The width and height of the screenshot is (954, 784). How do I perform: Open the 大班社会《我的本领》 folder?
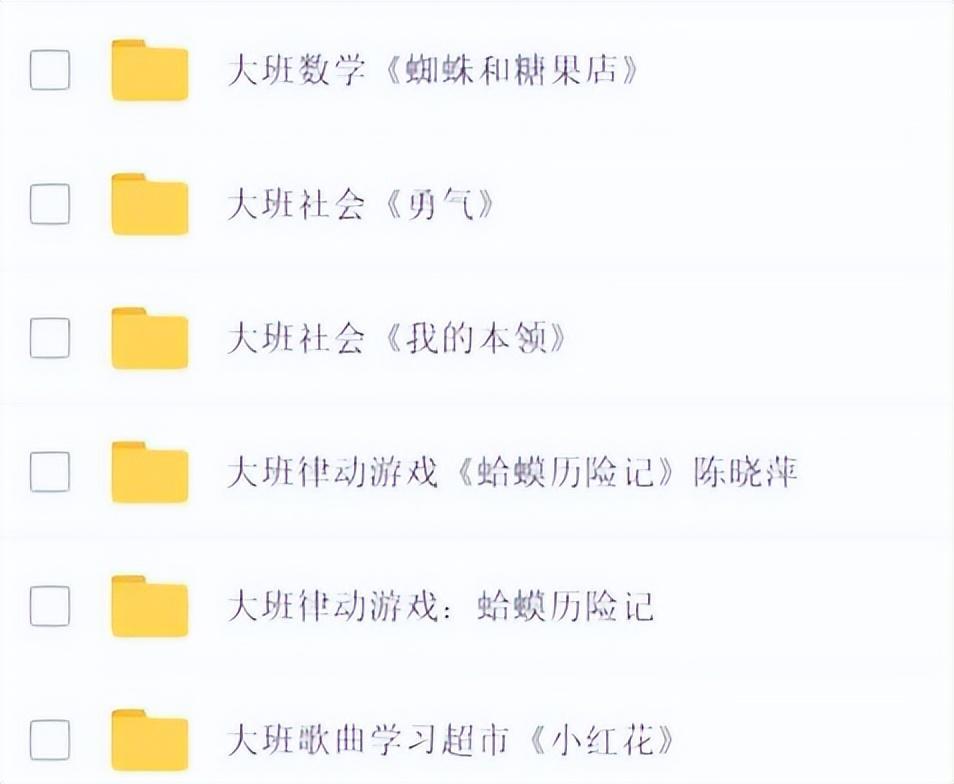coord(397,339)
